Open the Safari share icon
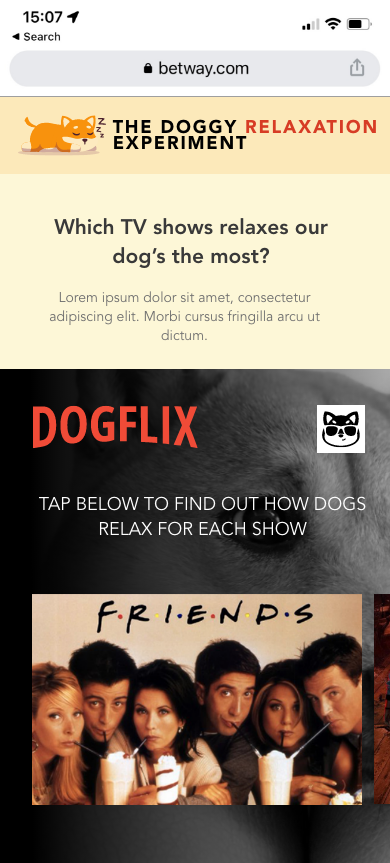 point(357,68)
